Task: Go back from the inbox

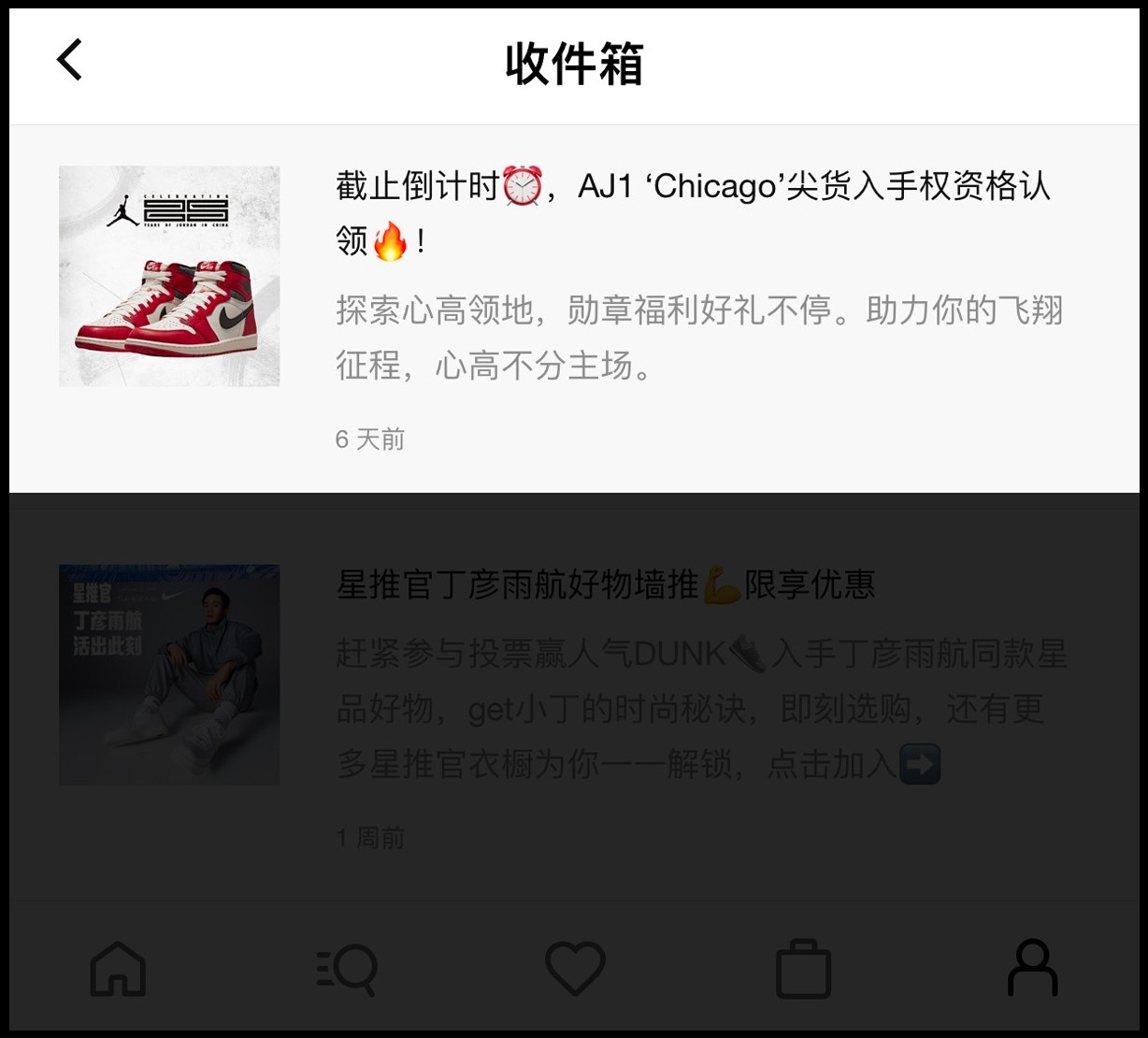Action: [x=70, y=60]
